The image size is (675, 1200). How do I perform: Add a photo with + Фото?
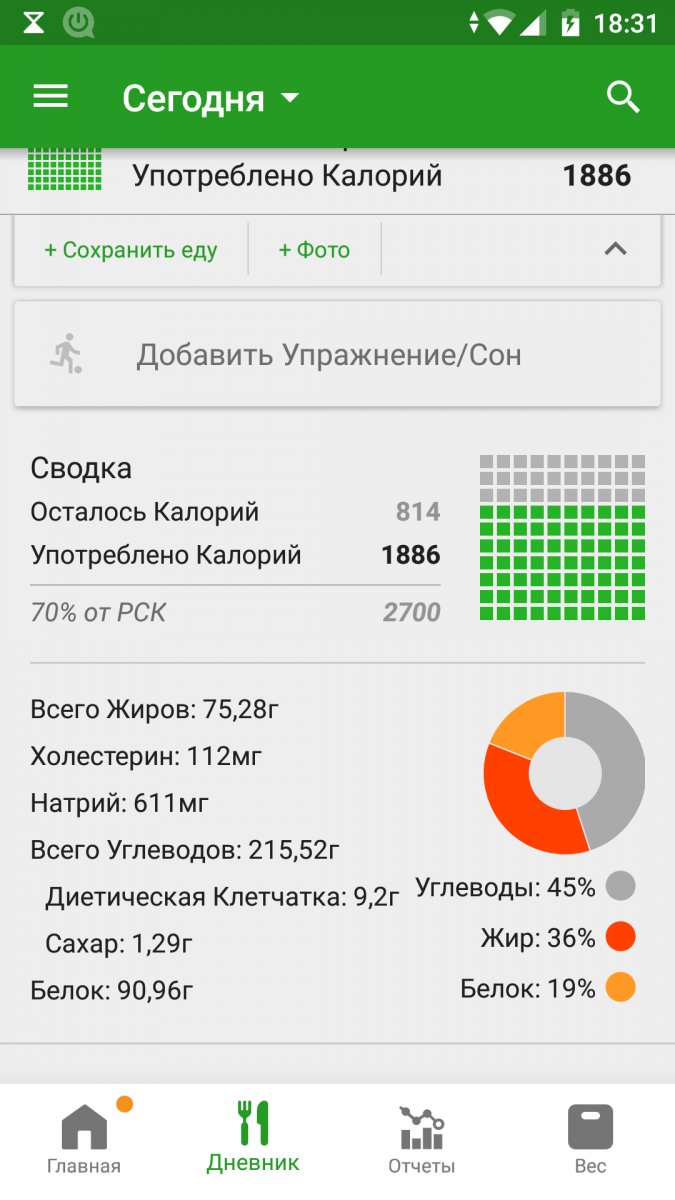314,250
